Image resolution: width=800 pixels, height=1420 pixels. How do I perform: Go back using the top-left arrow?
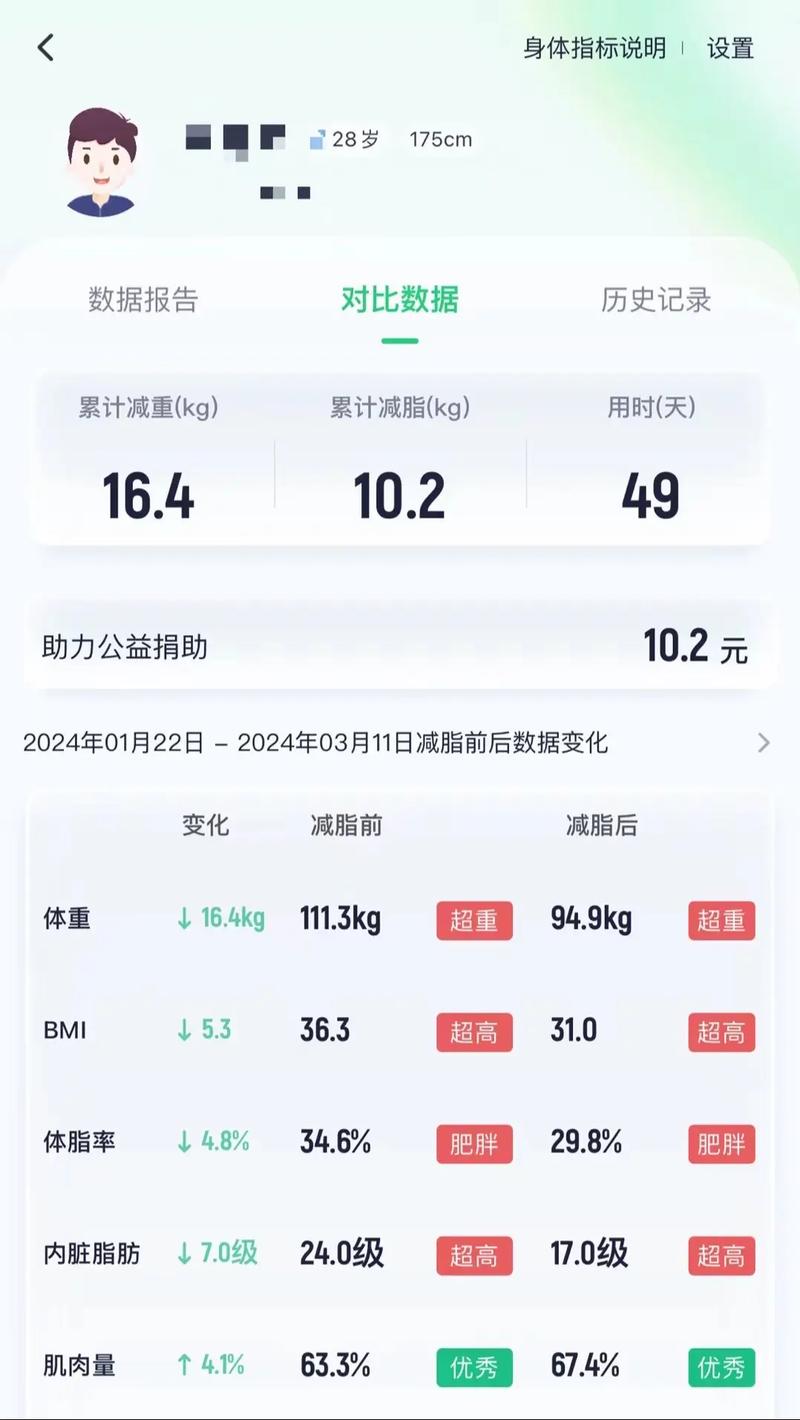click(x=45, y=48)
